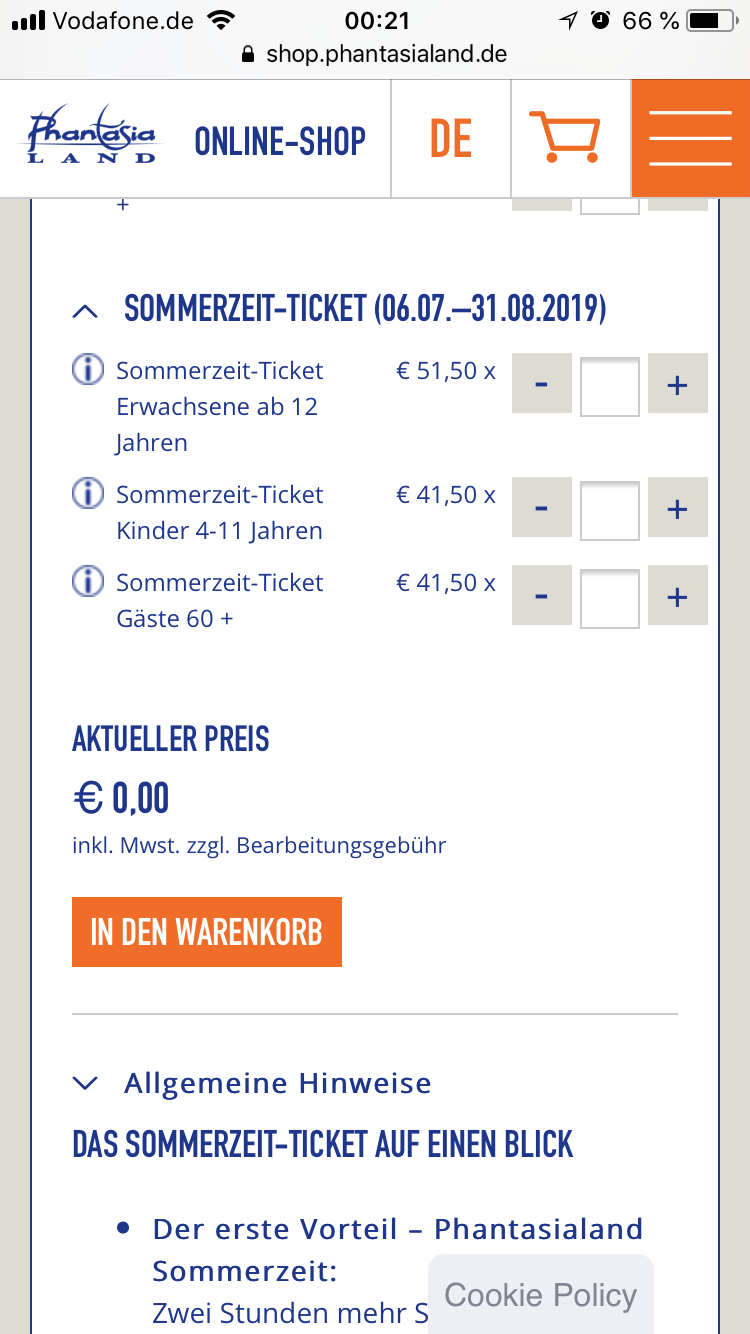
Task: Open the Cookie Policy button
Action: tap(541, 1294)
